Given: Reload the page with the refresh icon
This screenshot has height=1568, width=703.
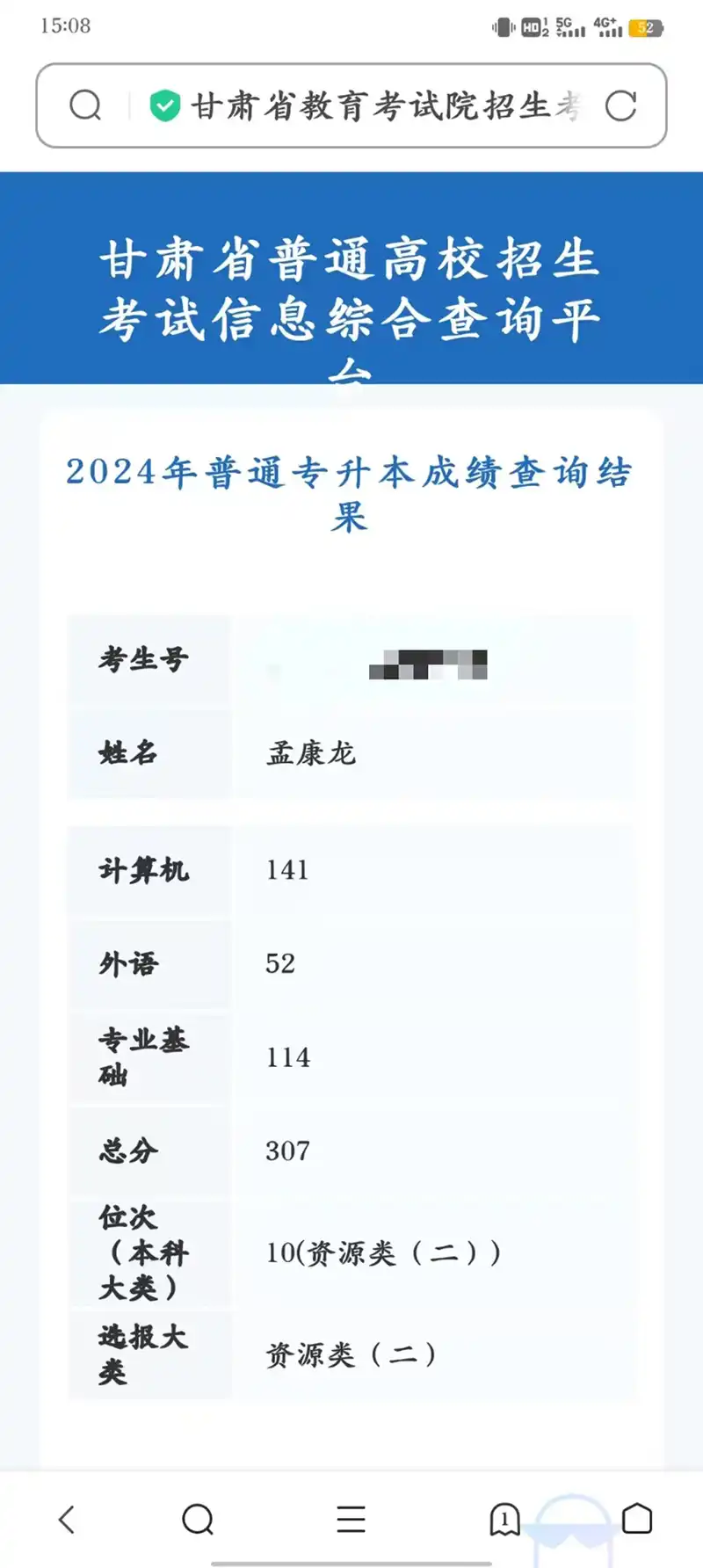Looking at the screenshot, I should point(620,106).
